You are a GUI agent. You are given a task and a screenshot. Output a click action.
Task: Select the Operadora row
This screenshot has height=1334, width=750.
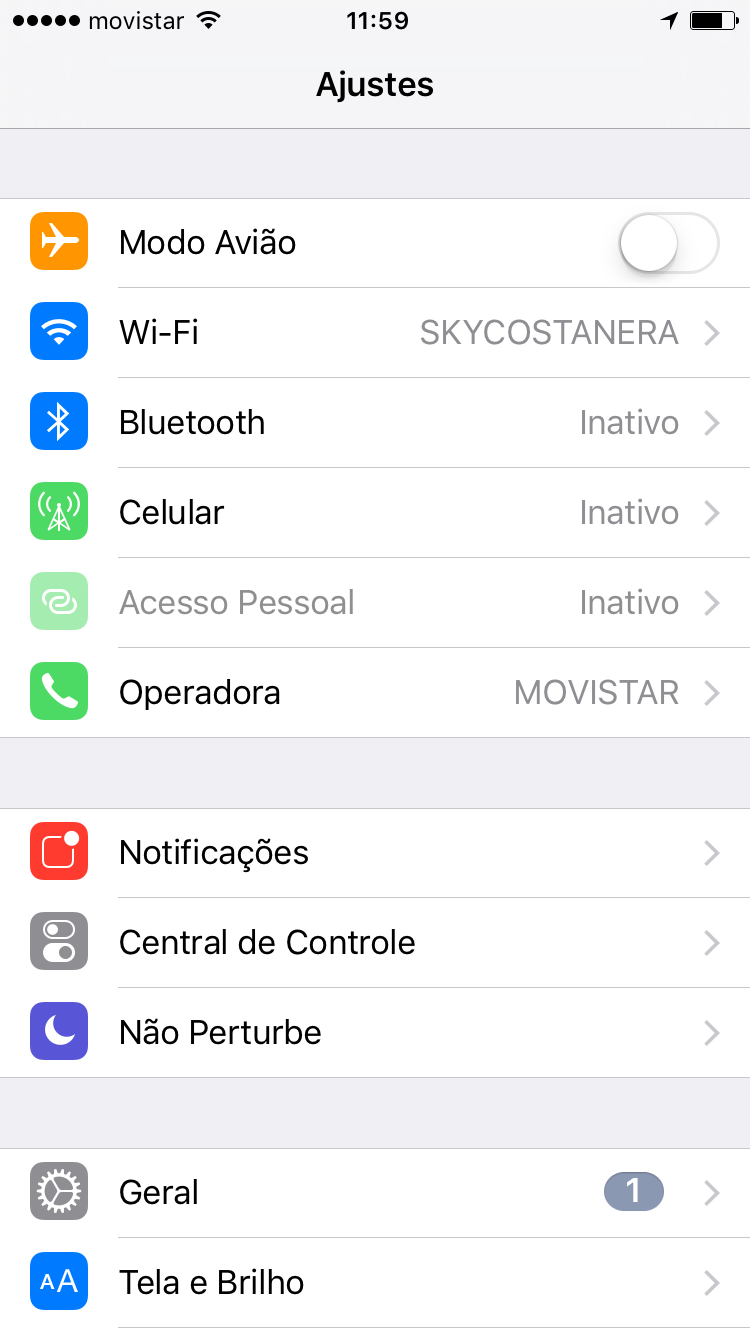(375, 693)
